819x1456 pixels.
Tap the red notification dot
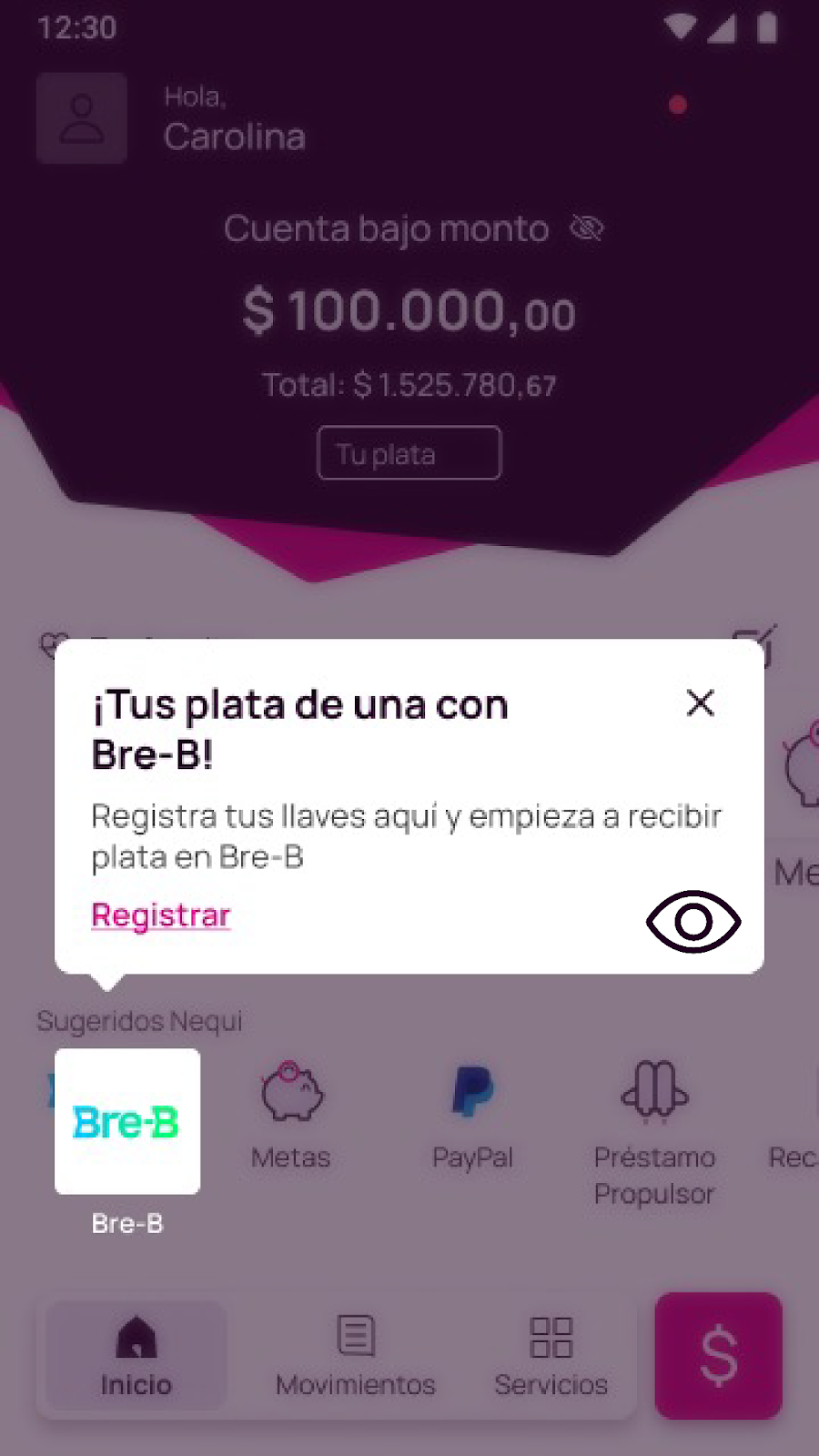[678, 106]
